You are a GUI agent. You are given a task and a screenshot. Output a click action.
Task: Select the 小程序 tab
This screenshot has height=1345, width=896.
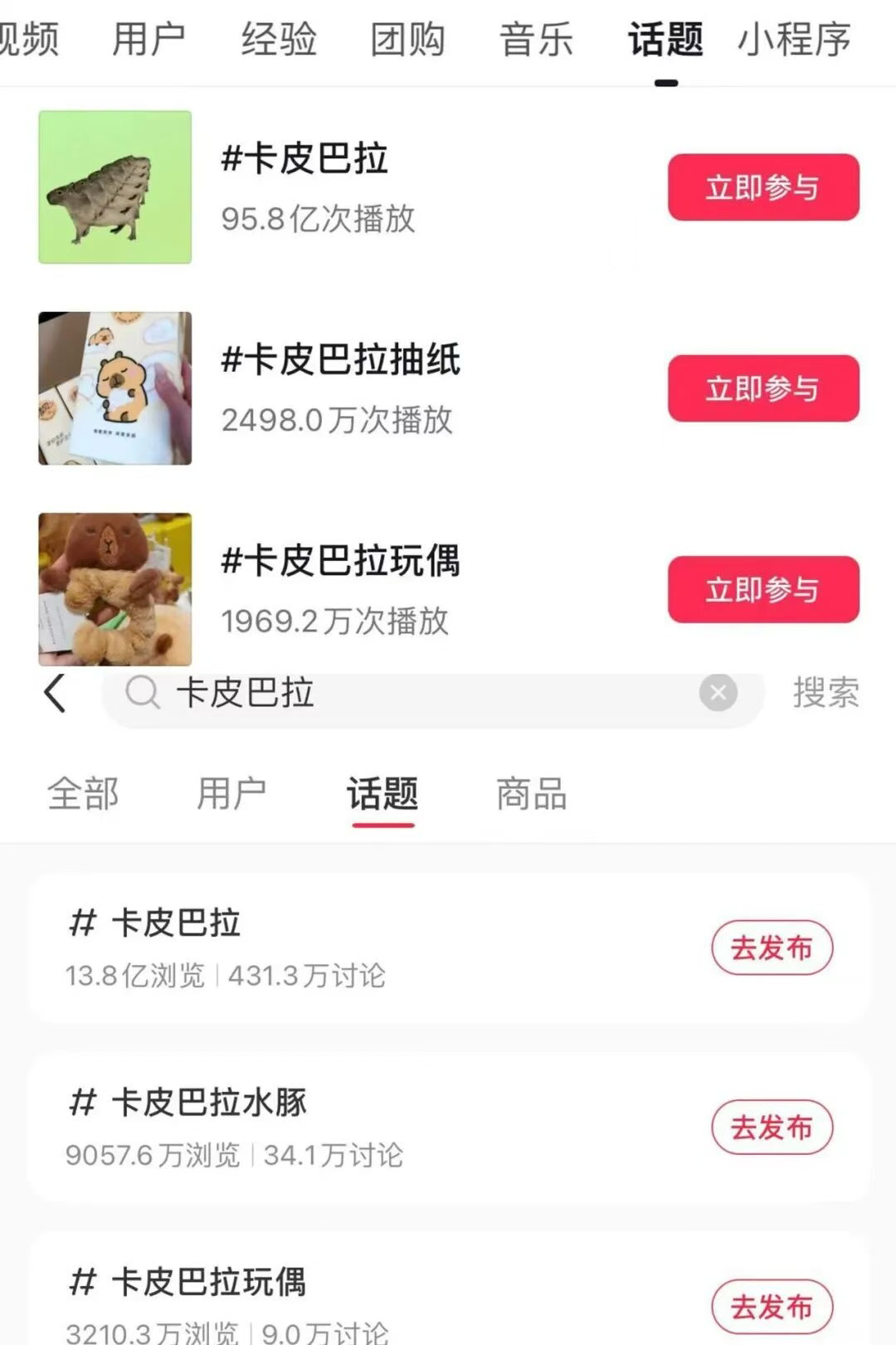[x=794, y=39]
